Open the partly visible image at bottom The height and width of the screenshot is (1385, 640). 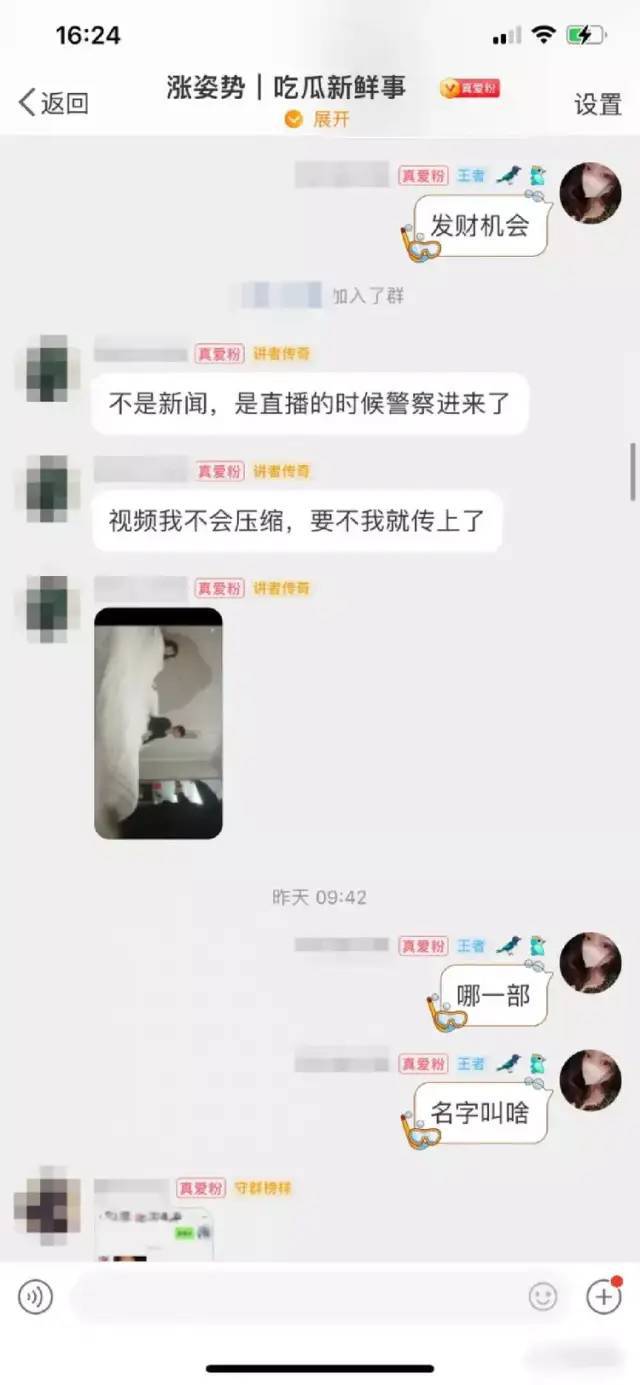pos(155,1234)
